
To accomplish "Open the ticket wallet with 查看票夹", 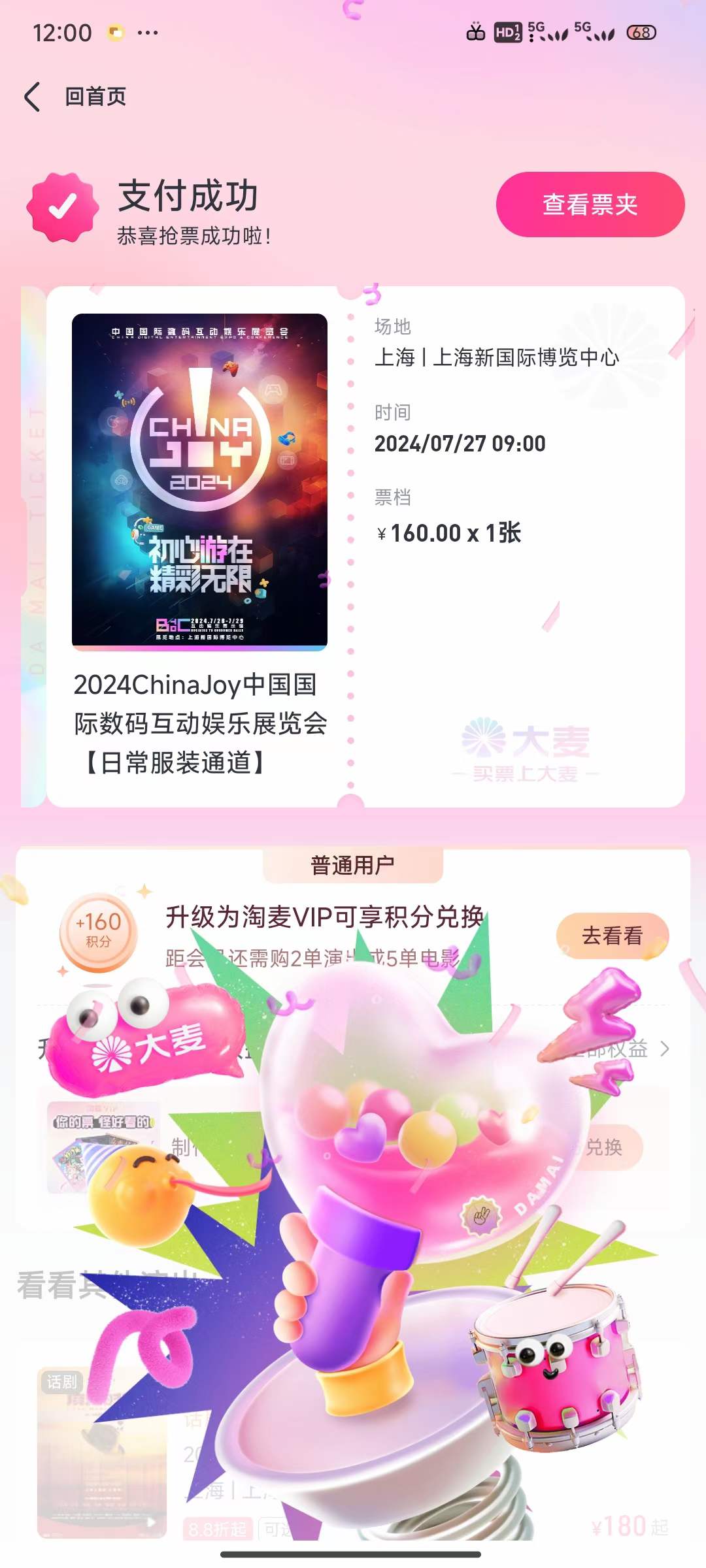I will pos(590,204).
